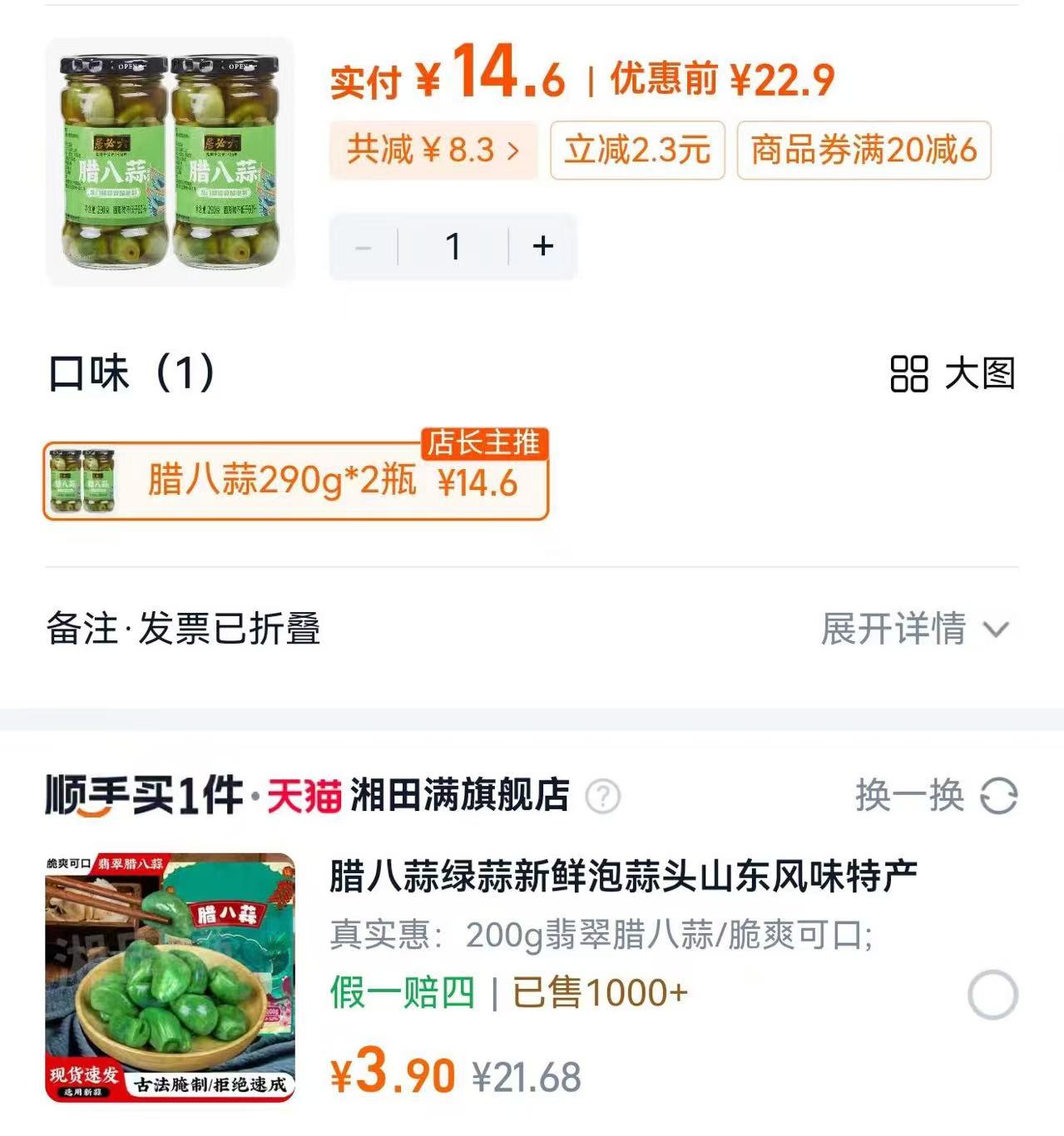
Task: Click the quantity field showing 1
Action: [453, 246]
